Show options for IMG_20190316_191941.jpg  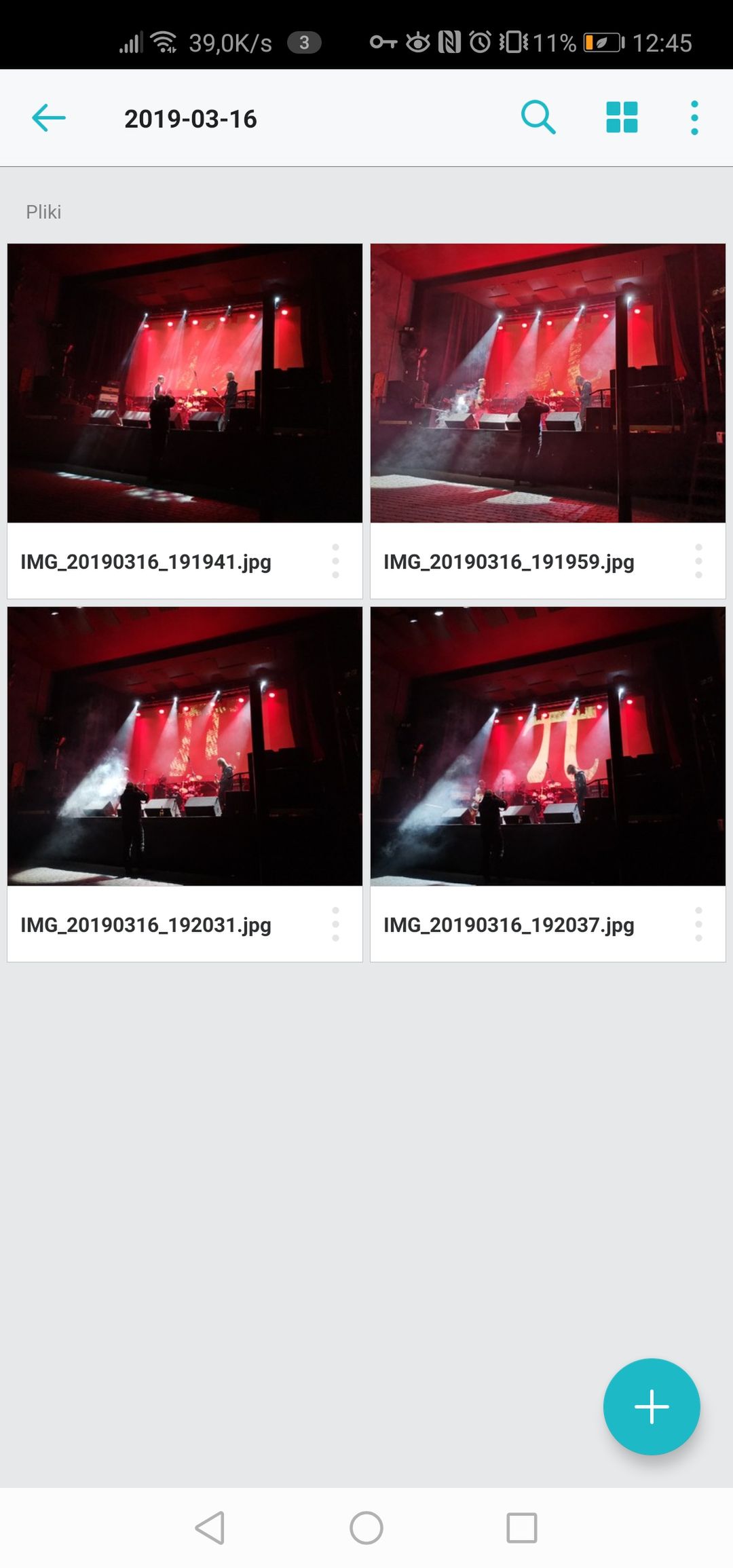[x=335, y=561]
